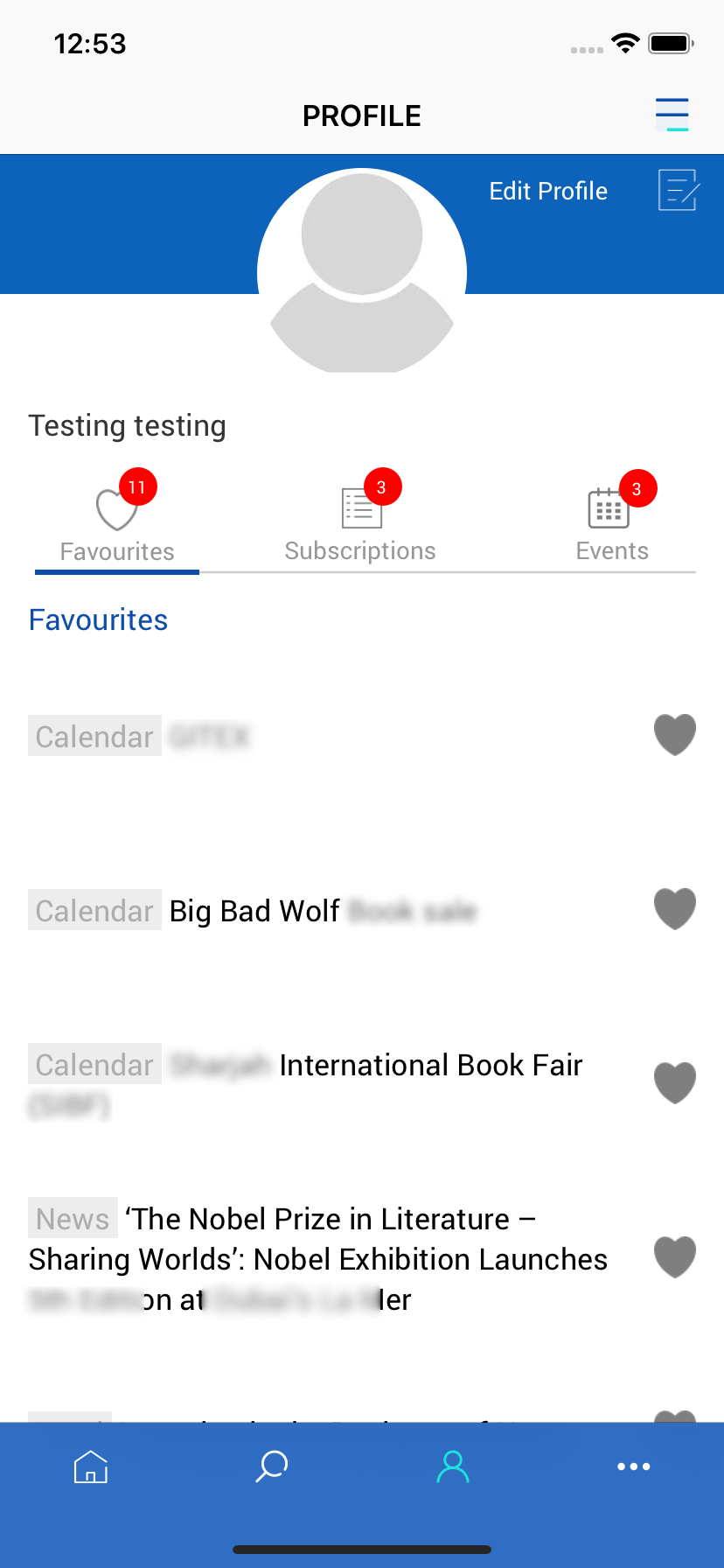The height and width of the screenshot is (1568, 724).
Task: Select the profile person icon in bottom bar
Action: pyautogui.click(x=452, y=1466)
